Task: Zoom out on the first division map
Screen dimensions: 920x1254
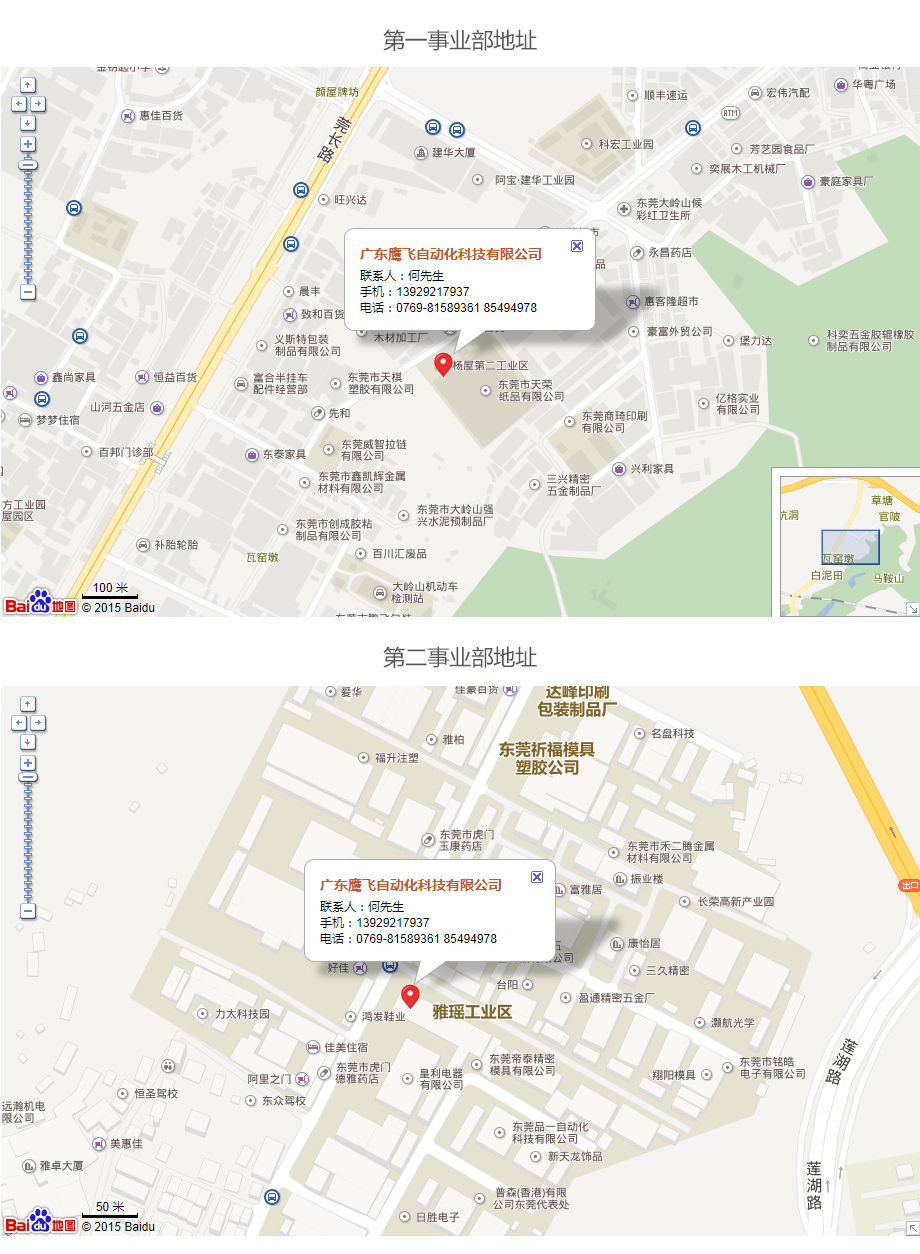Action: [x=28, y=292]
